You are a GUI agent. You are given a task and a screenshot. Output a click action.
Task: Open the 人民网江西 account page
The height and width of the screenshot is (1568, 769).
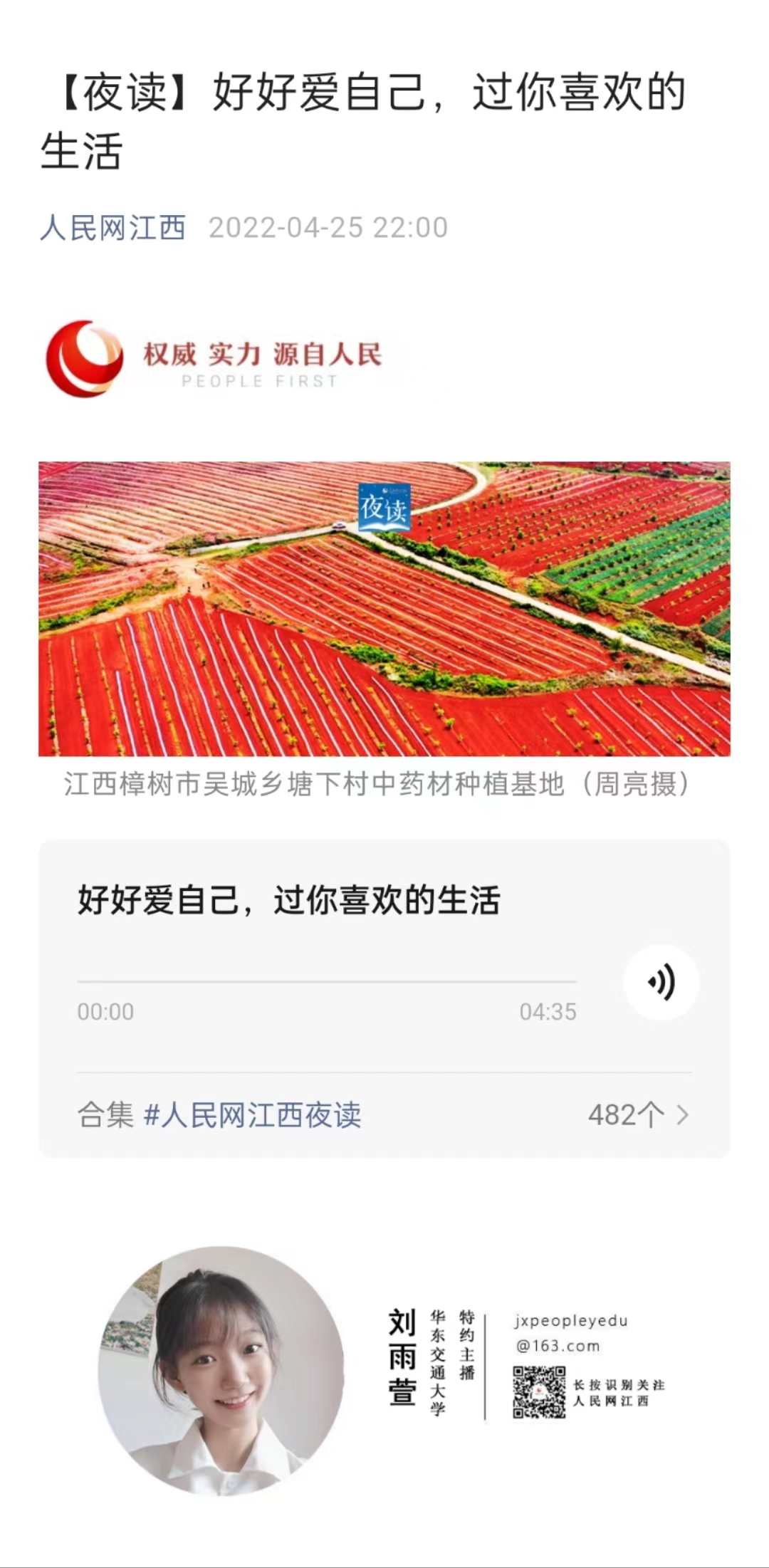113,228
